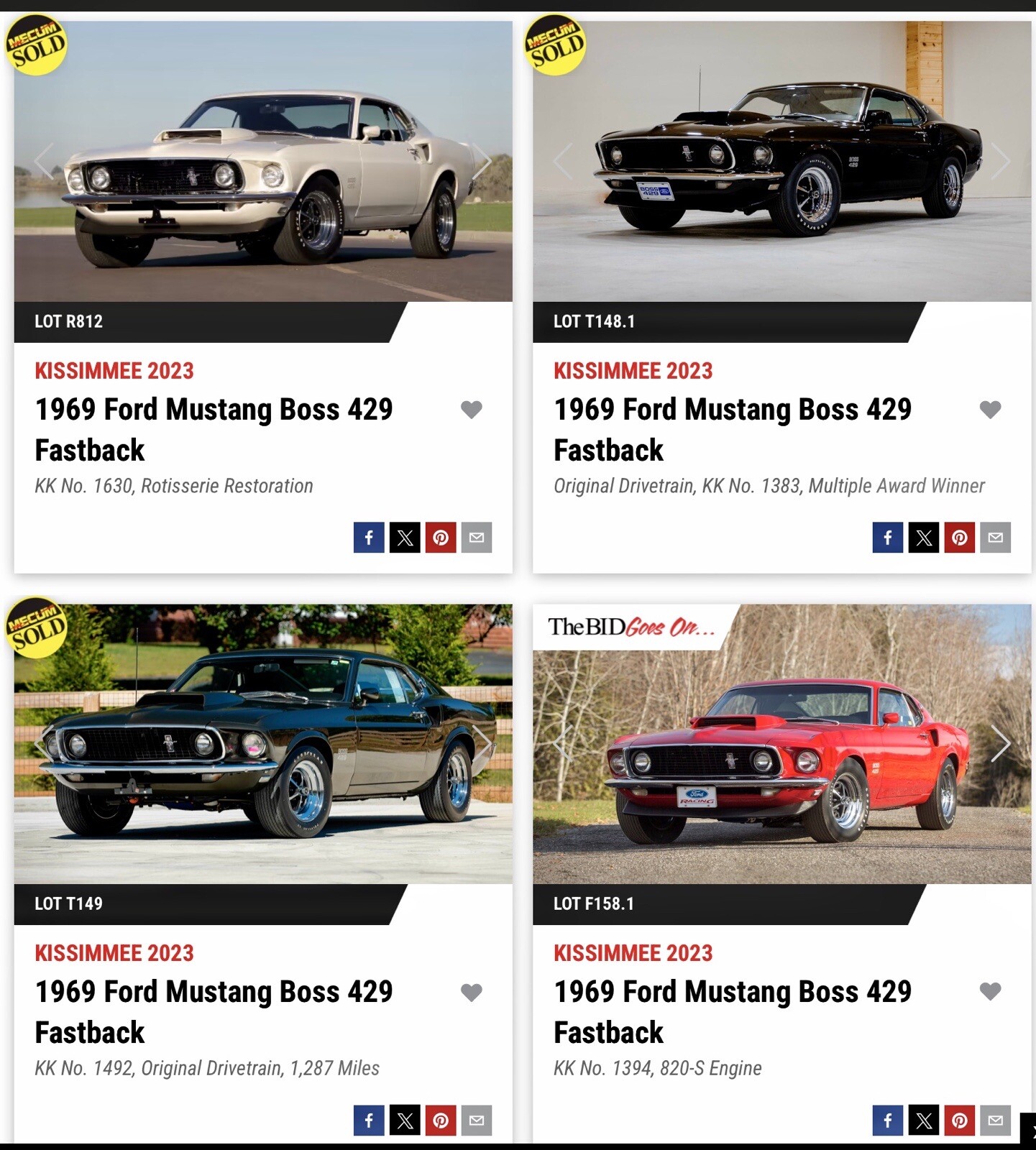The height and width of the screenshot is (1150, 1036).
Task: Email the Lot T149 listing
Action: click(477, 1121)
